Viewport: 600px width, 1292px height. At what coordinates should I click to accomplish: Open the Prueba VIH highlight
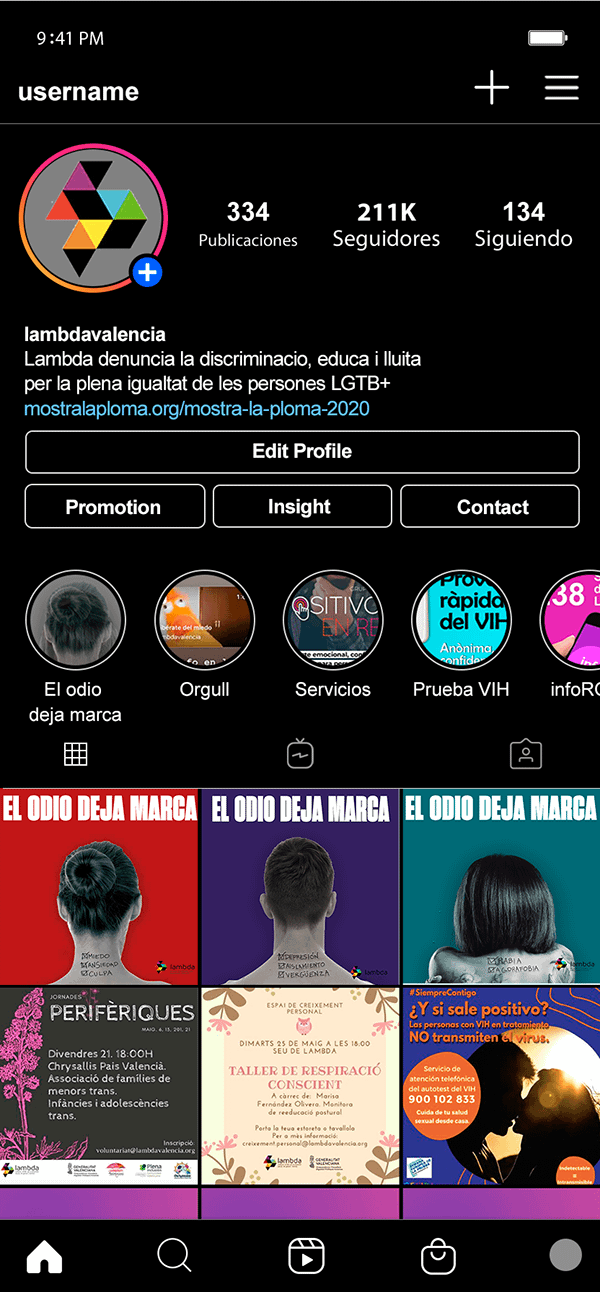click(x=461, y=620)
